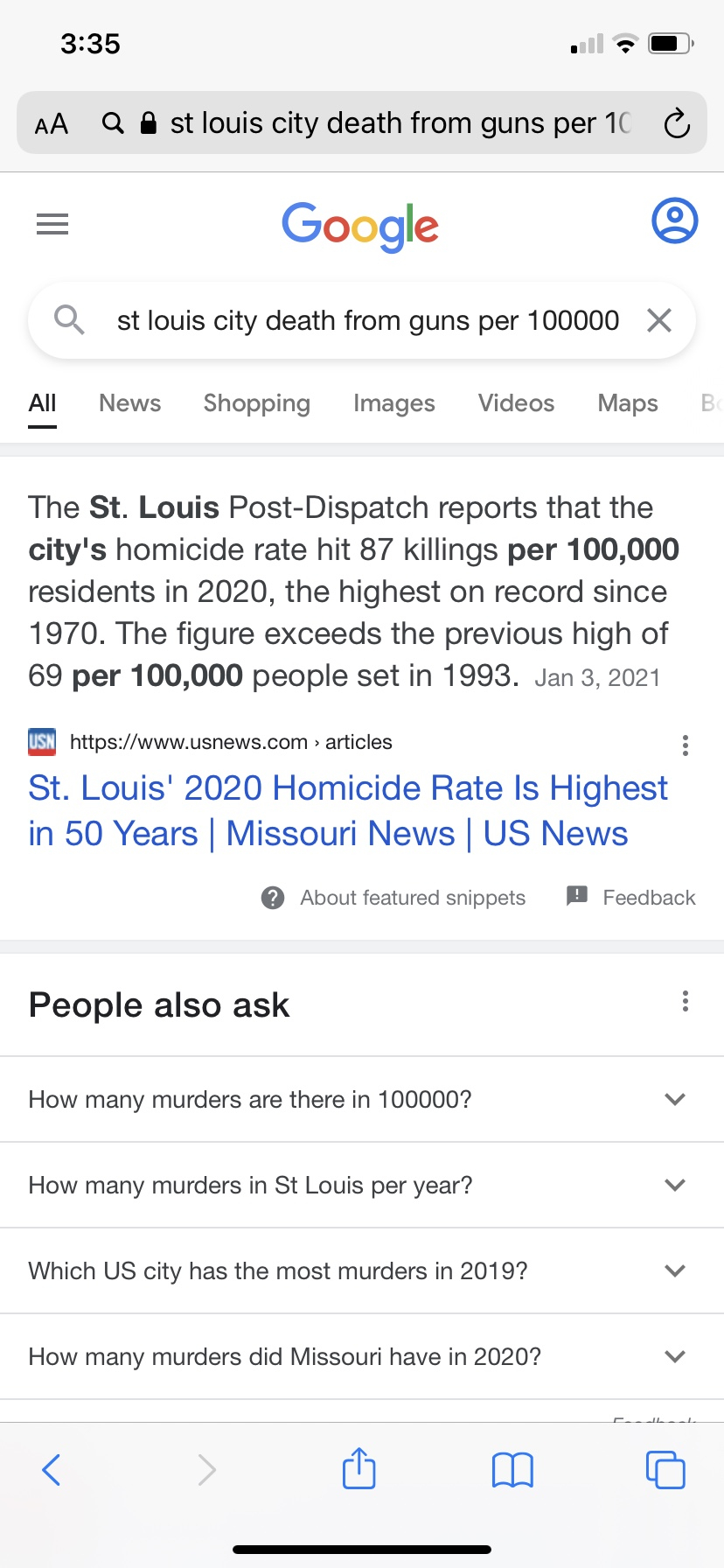Screen dimensions: 724x1568
Task: Edit the Google search box query
Action: point(367,321)
